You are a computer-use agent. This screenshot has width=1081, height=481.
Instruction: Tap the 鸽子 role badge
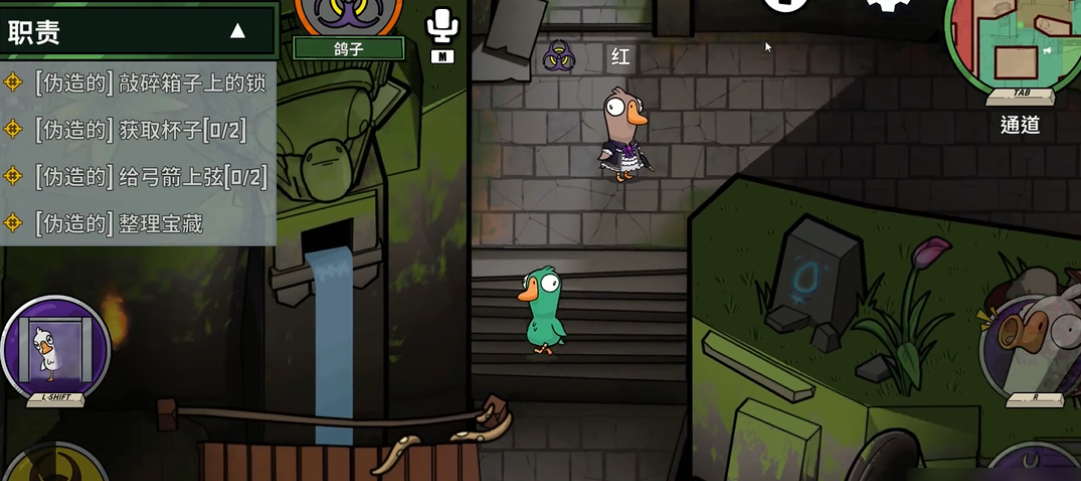pos(349,47)
